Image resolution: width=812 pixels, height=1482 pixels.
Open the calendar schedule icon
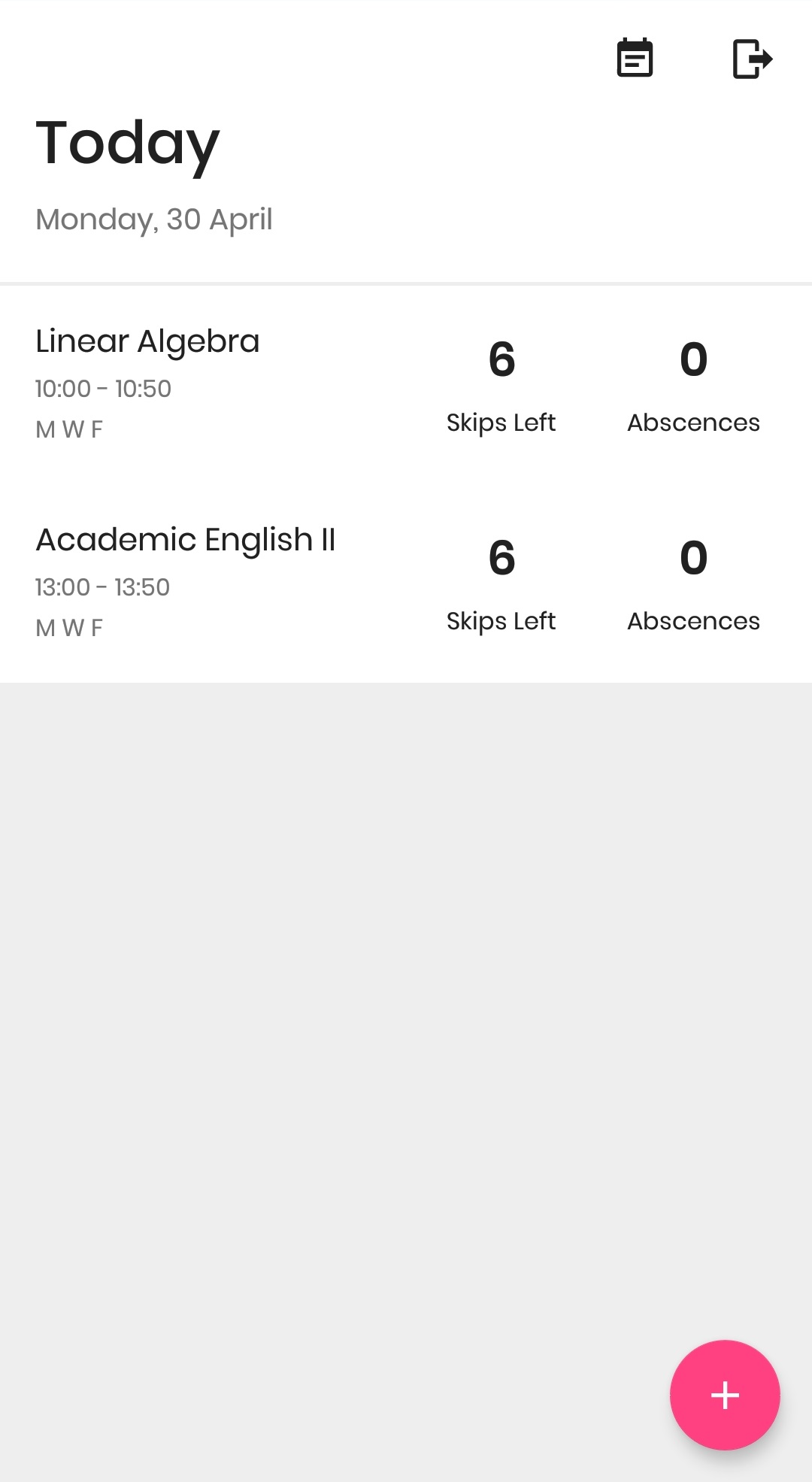pos(635,59)
